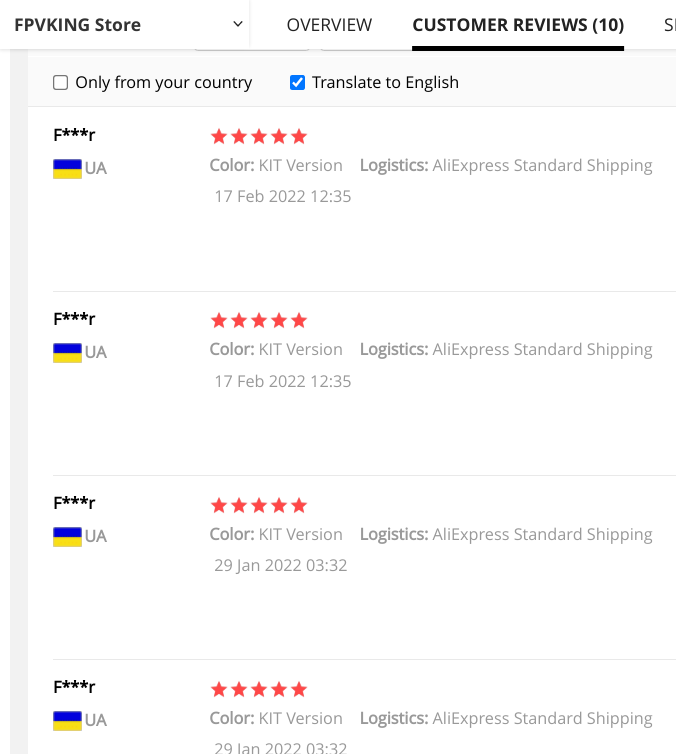
Task: Enable Only from your country filter
Action: tap(61, 83)
